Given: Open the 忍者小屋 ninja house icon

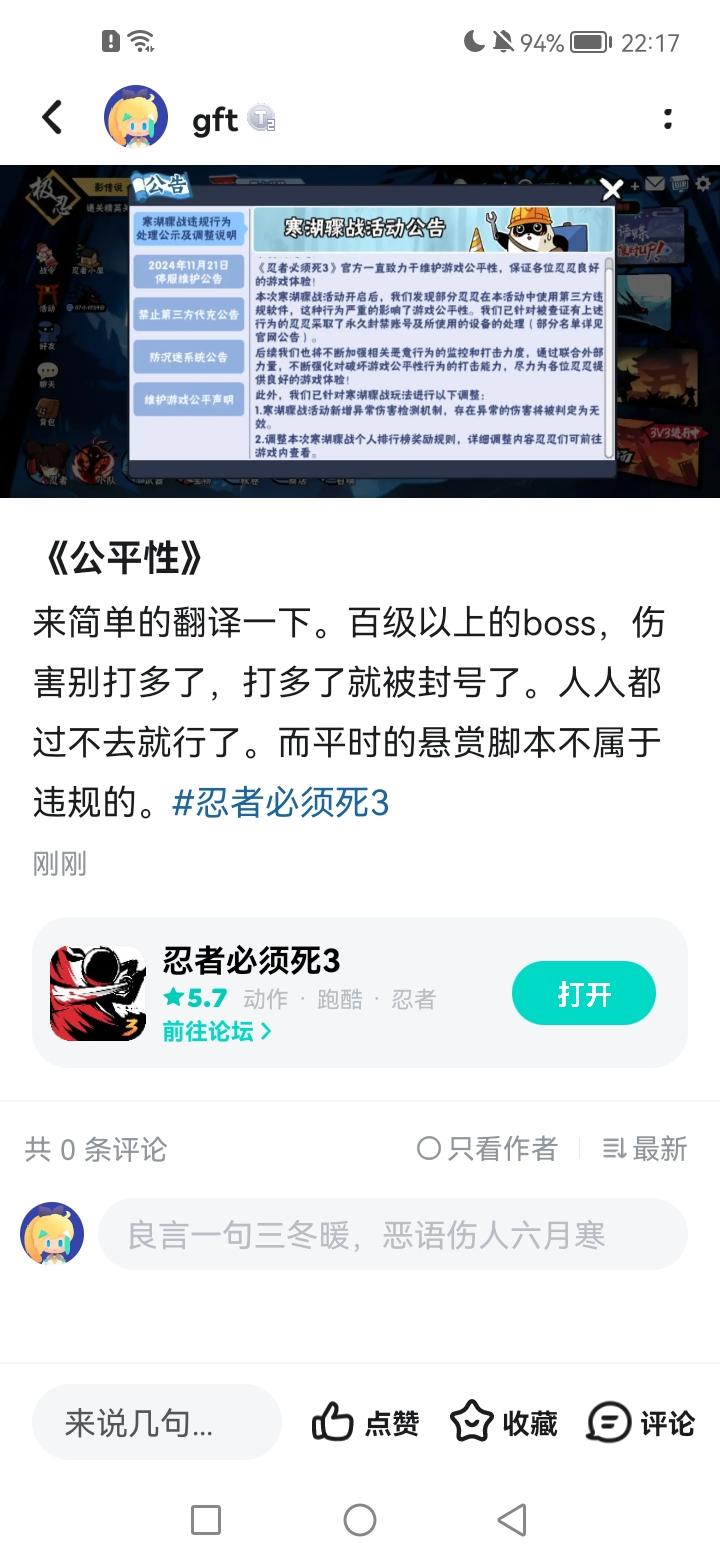Looking at the screenshot, I should point(88,258).
